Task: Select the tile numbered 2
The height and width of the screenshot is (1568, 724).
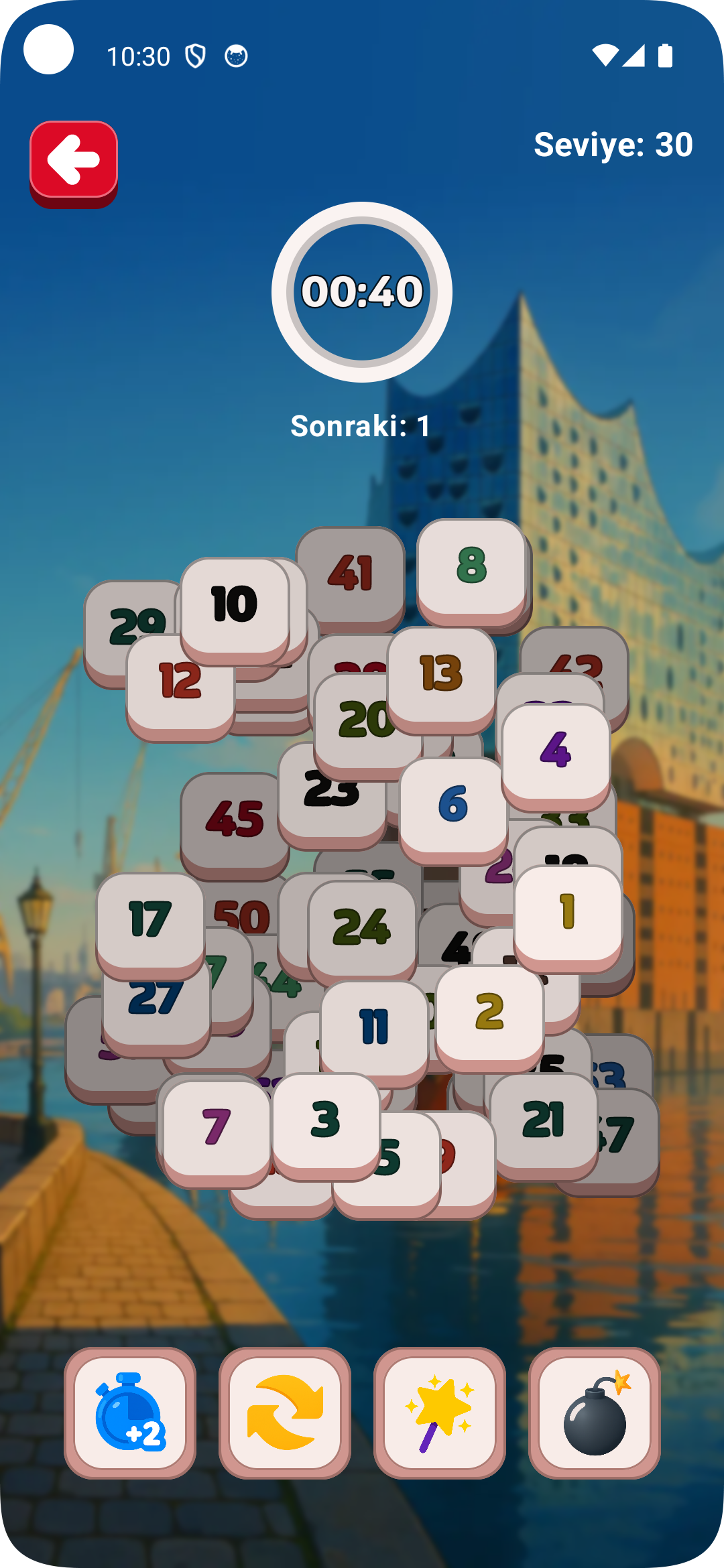Action: (x=489, y=1013)
